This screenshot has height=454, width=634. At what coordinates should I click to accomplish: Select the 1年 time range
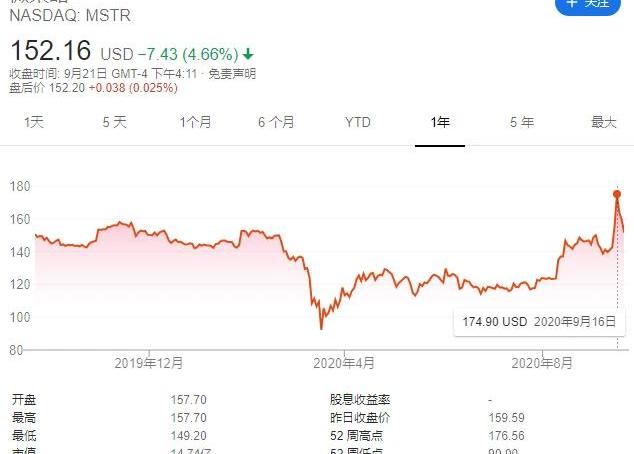tap(440, 122)
